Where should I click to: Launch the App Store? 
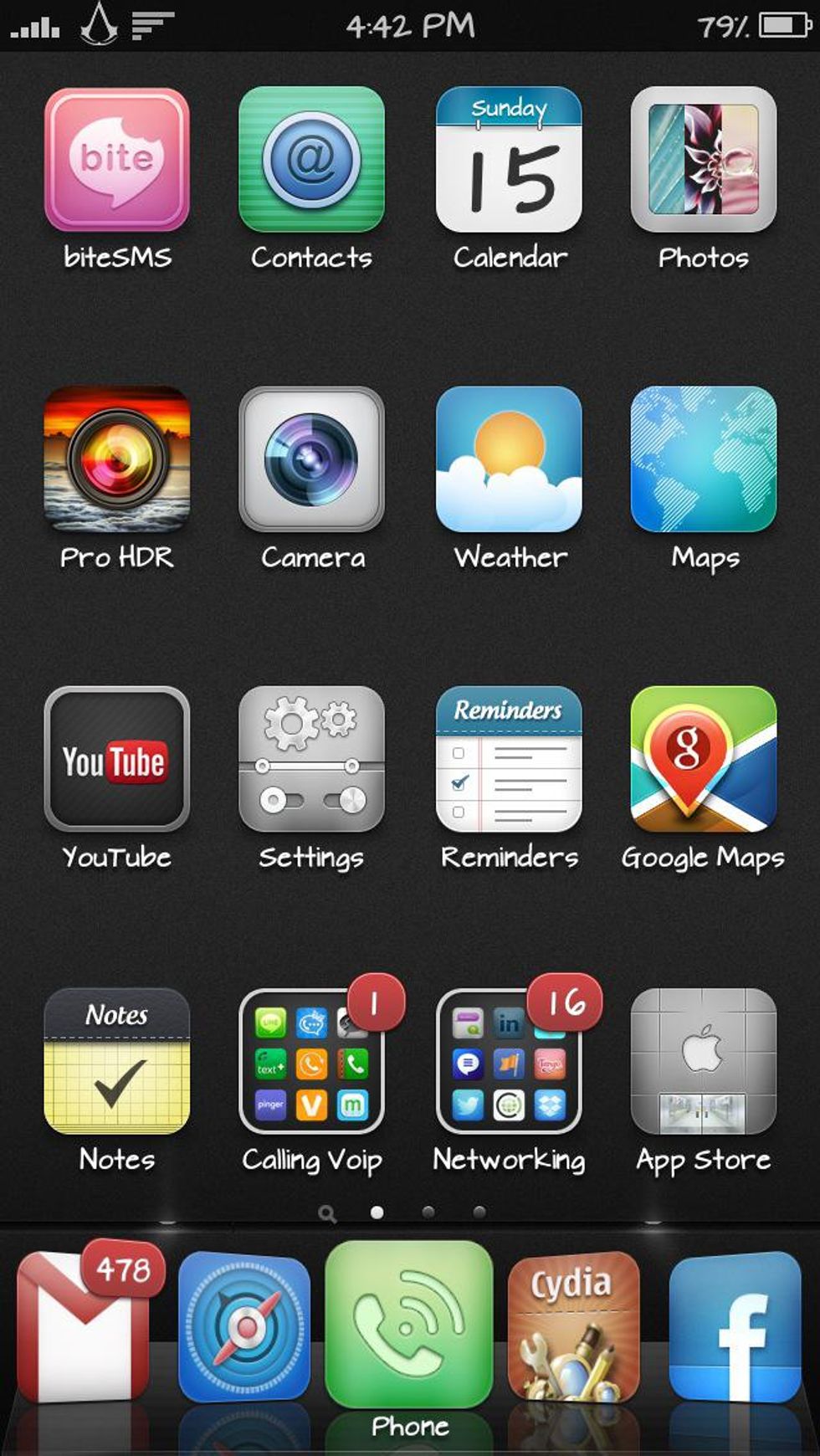[703, 1061]
